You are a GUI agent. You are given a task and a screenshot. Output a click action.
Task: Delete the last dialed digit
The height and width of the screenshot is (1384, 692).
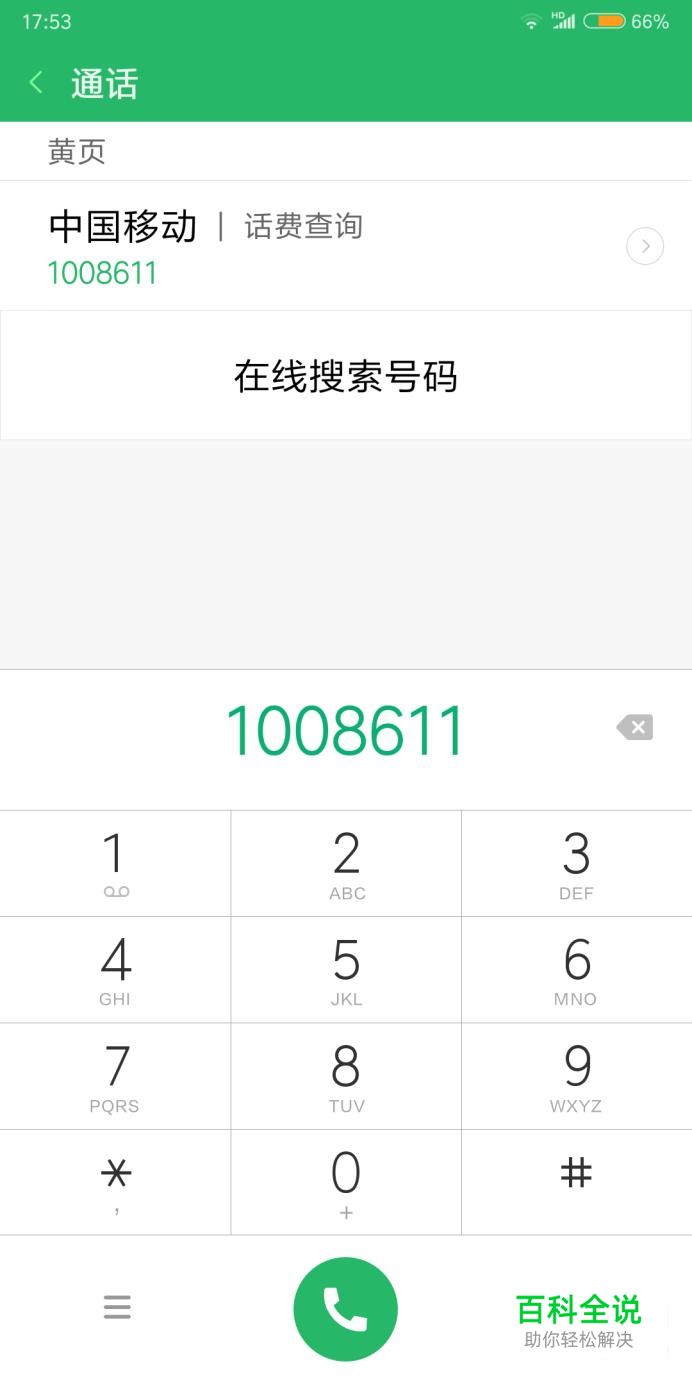tap(635, 728)
